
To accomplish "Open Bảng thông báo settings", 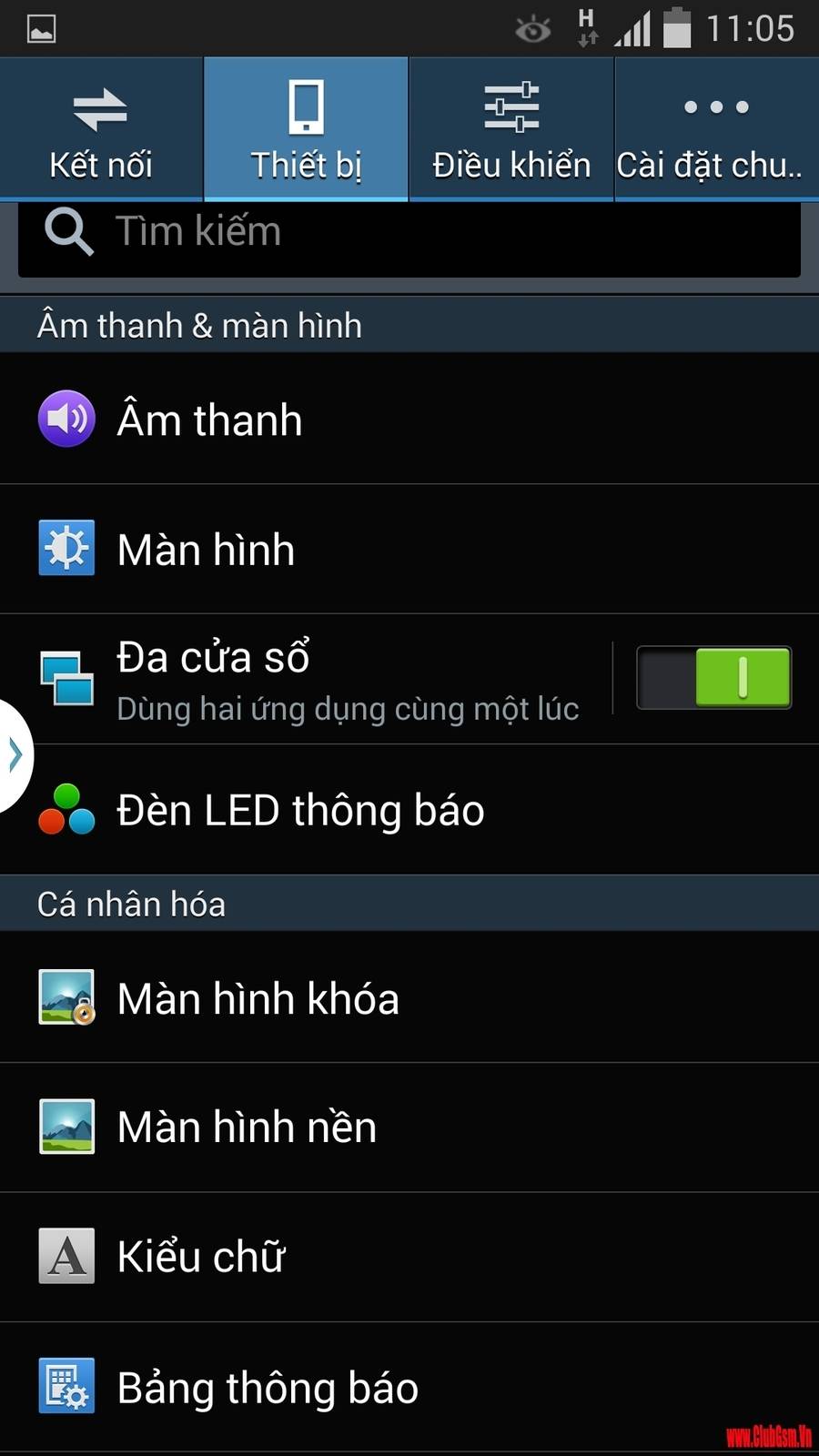I will click(409, 1388).
